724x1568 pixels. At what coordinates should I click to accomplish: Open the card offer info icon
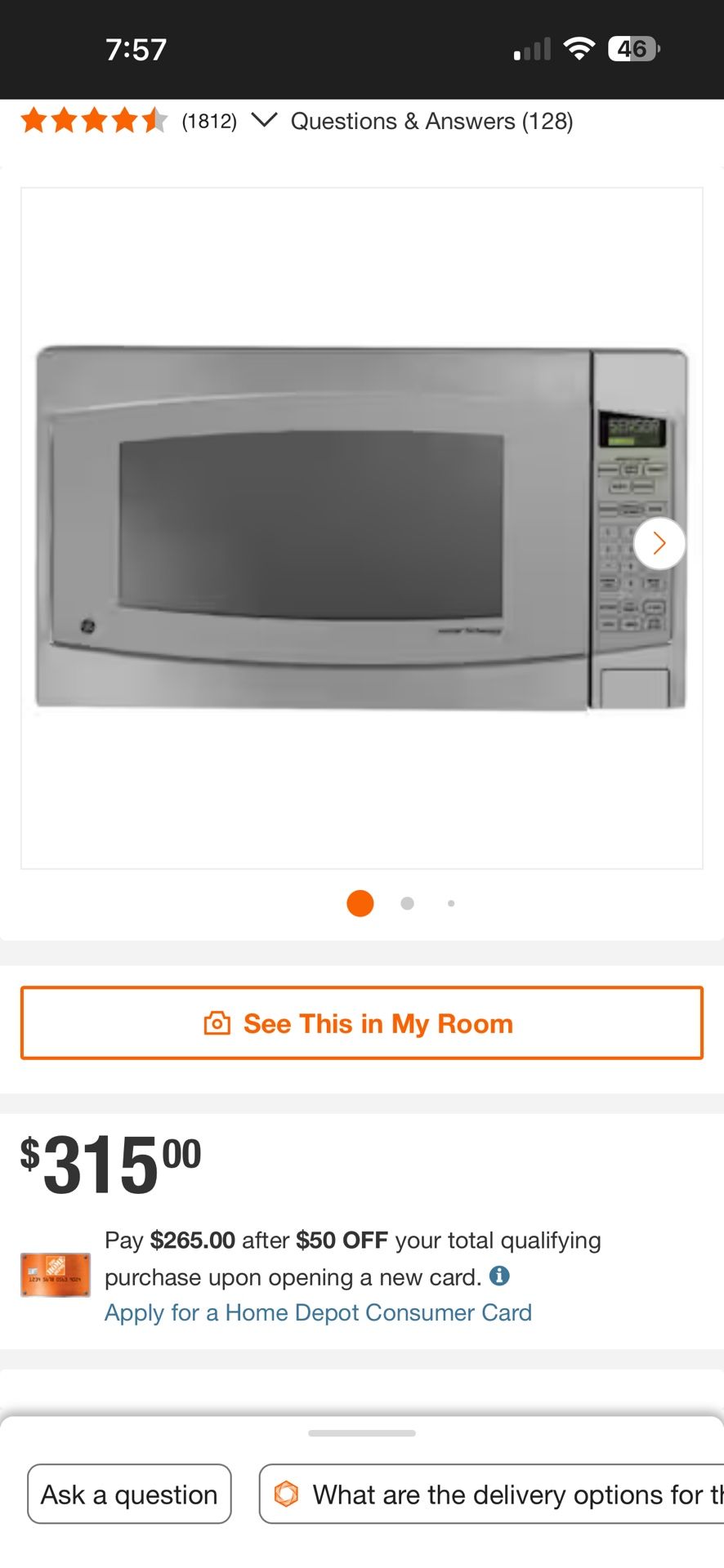pyautogui.click(x=499, y=1276)
